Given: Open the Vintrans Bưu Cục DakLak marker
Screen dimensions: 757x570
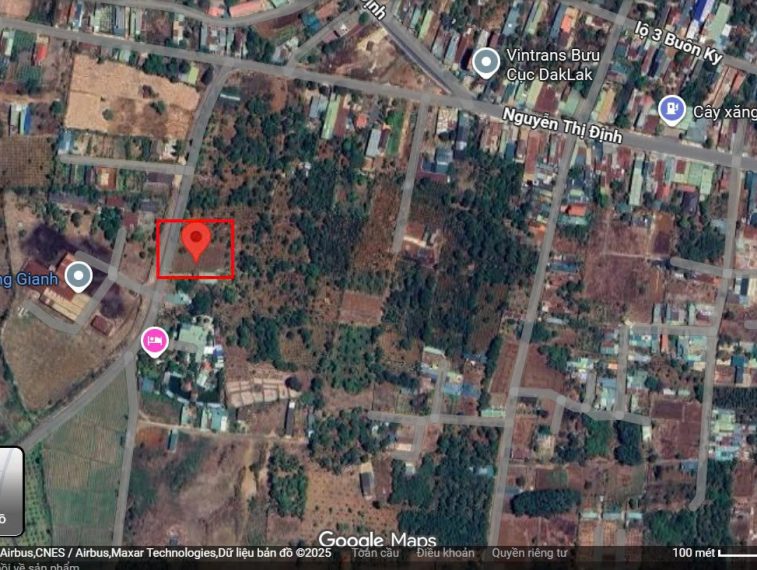Looking at the screenshot, I should pos(487,64).
